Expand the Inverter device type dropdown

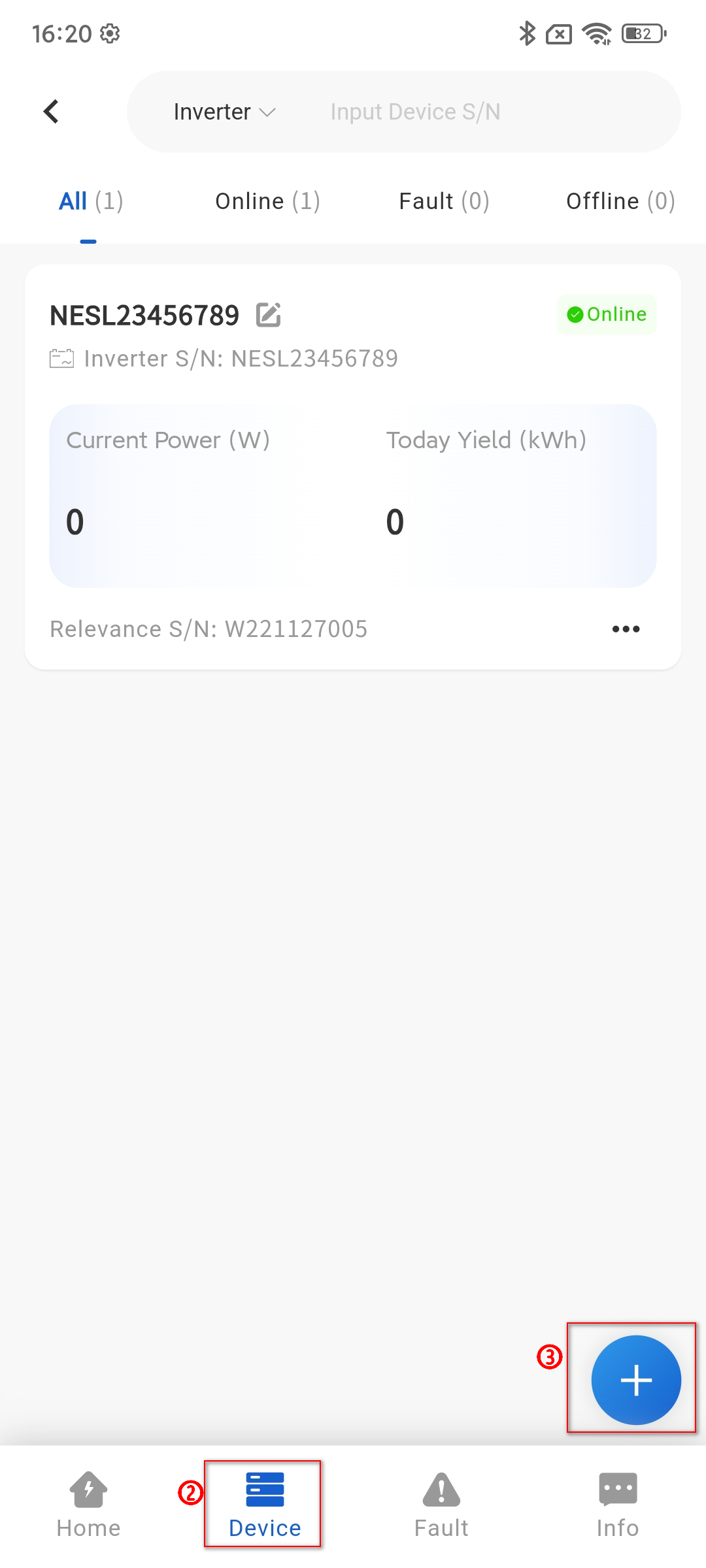224,112
